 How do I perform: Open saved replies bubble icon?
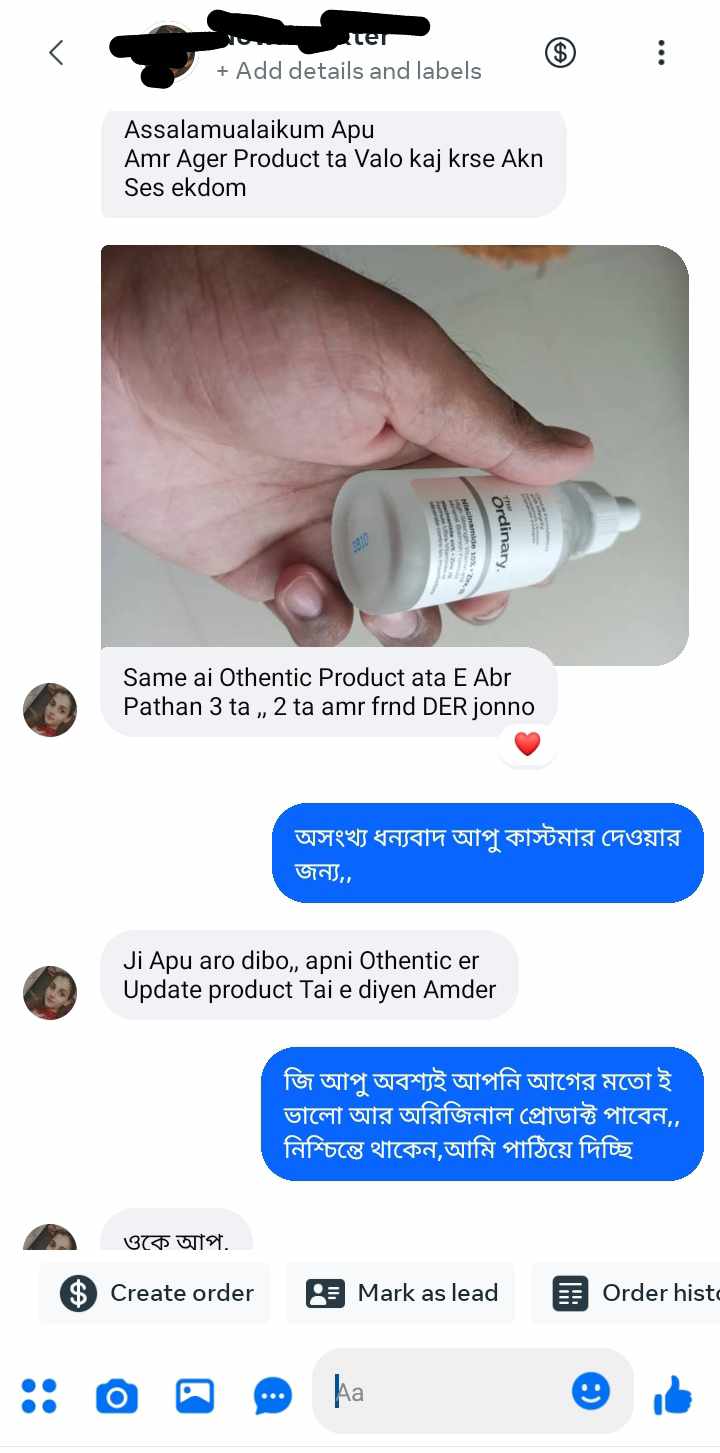273,1395
